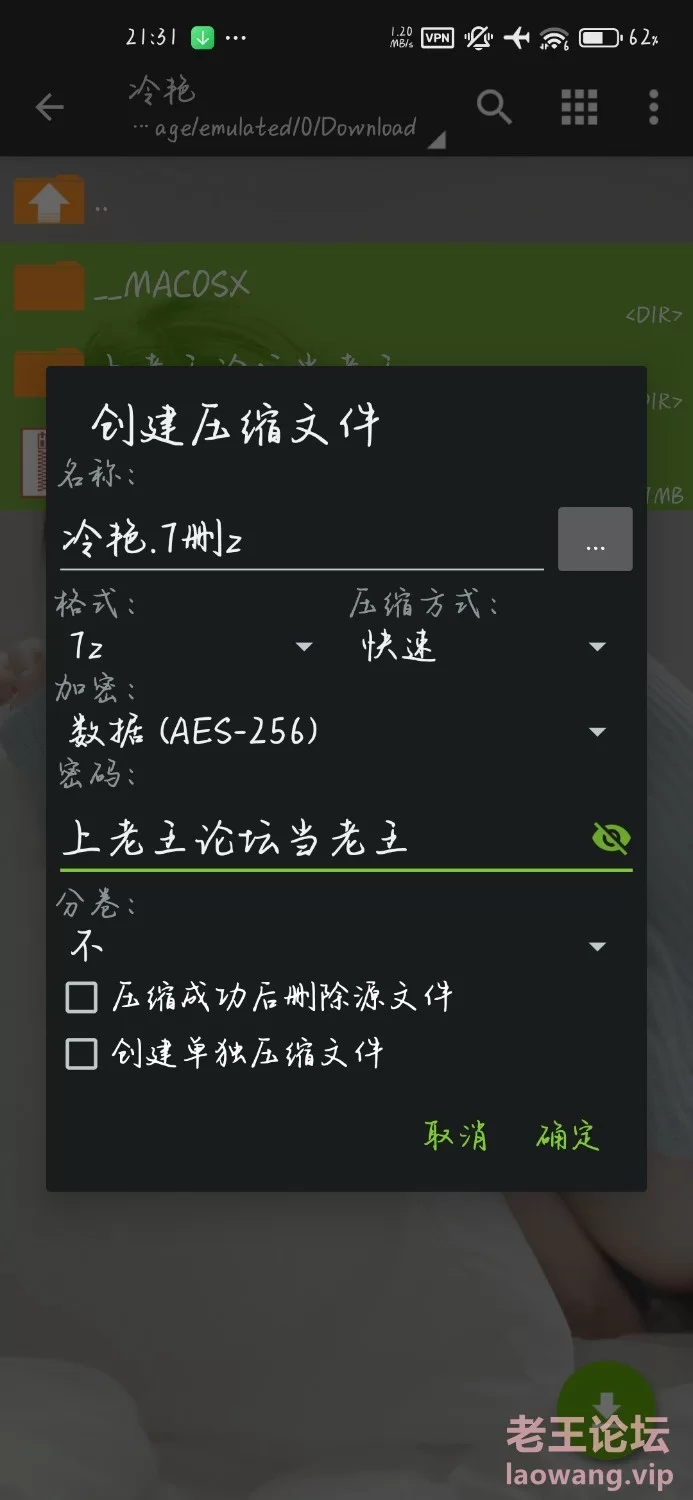
Task: Check 压缩成功后删除源文件 checkbox
Action: 81,997
